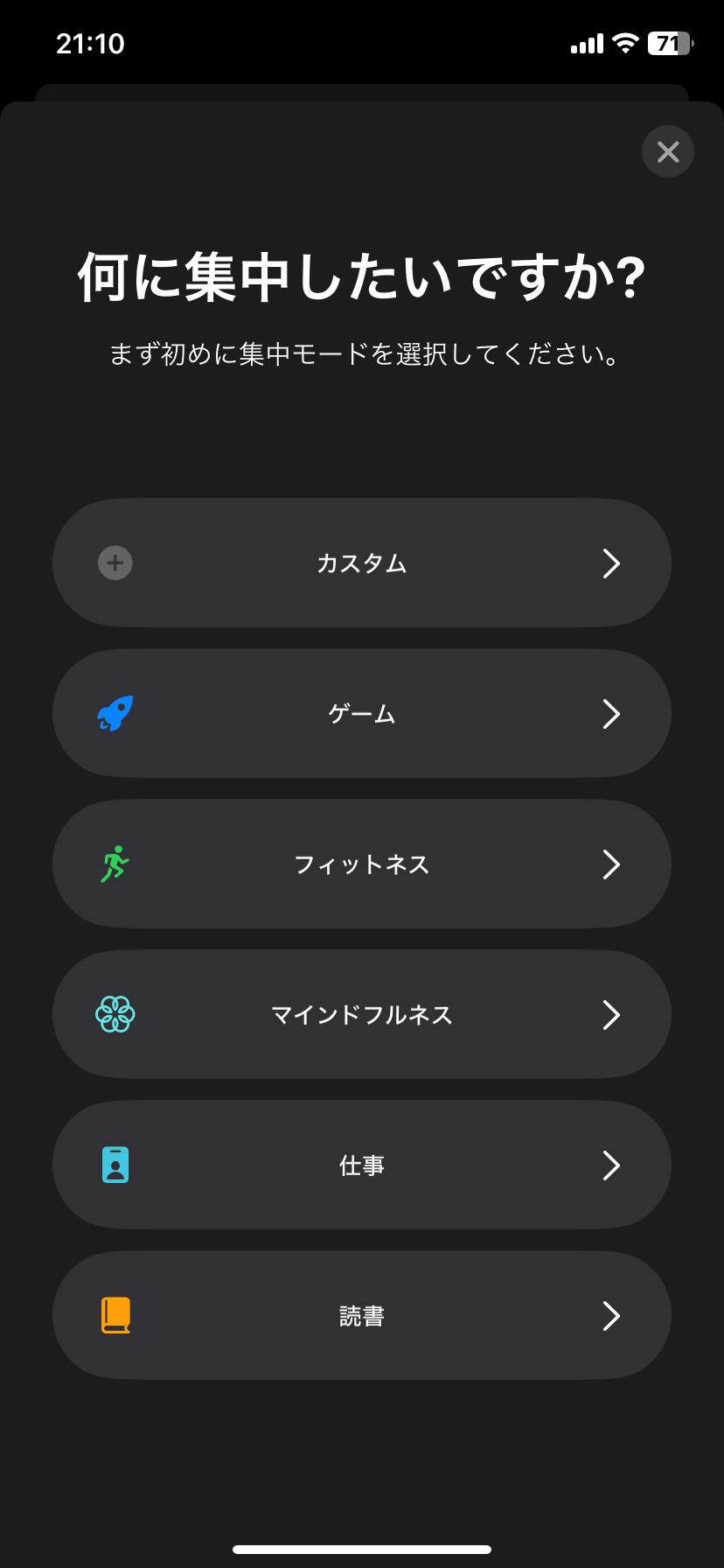
Task: Select the カスタム focus option
Action: (362, 563)
